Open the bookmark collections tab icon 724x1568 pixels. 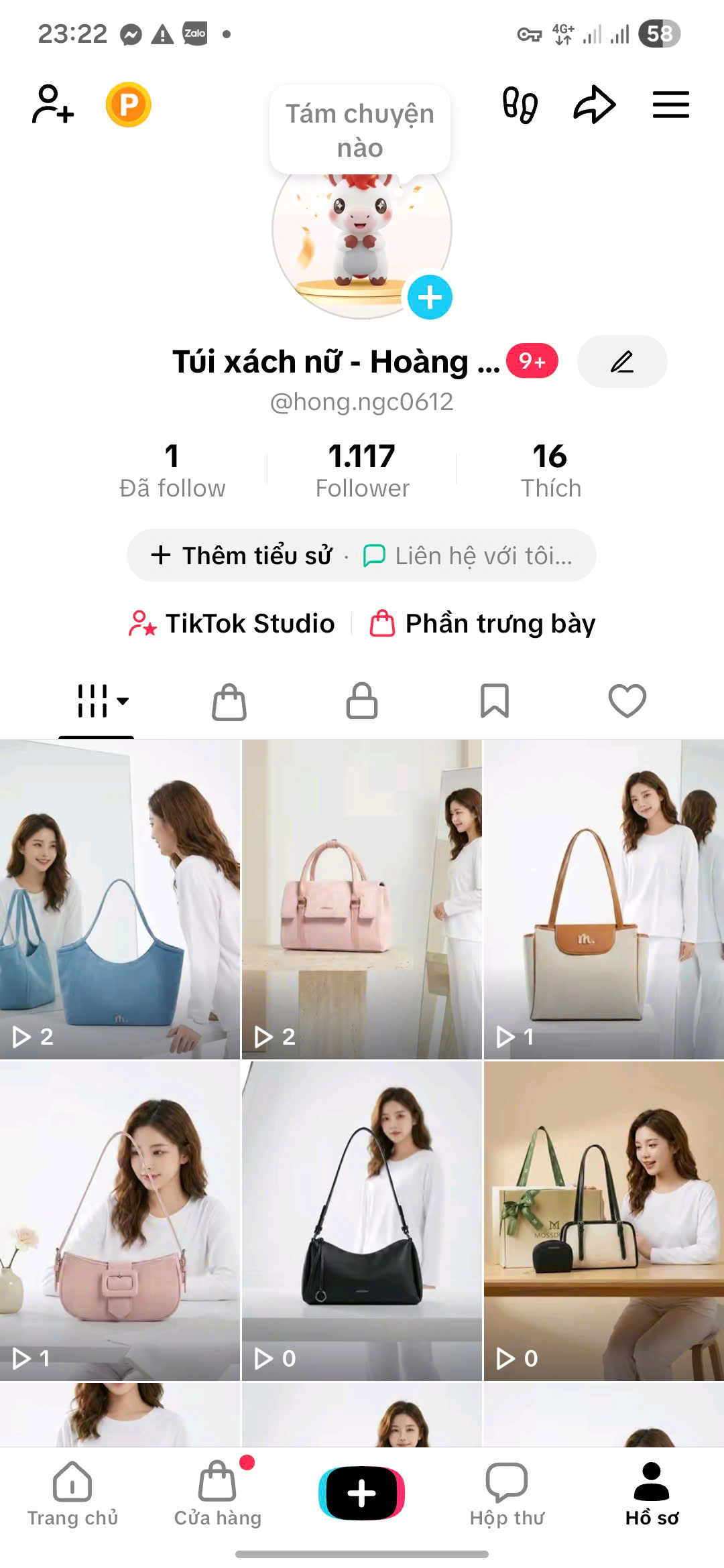point(494,701)
